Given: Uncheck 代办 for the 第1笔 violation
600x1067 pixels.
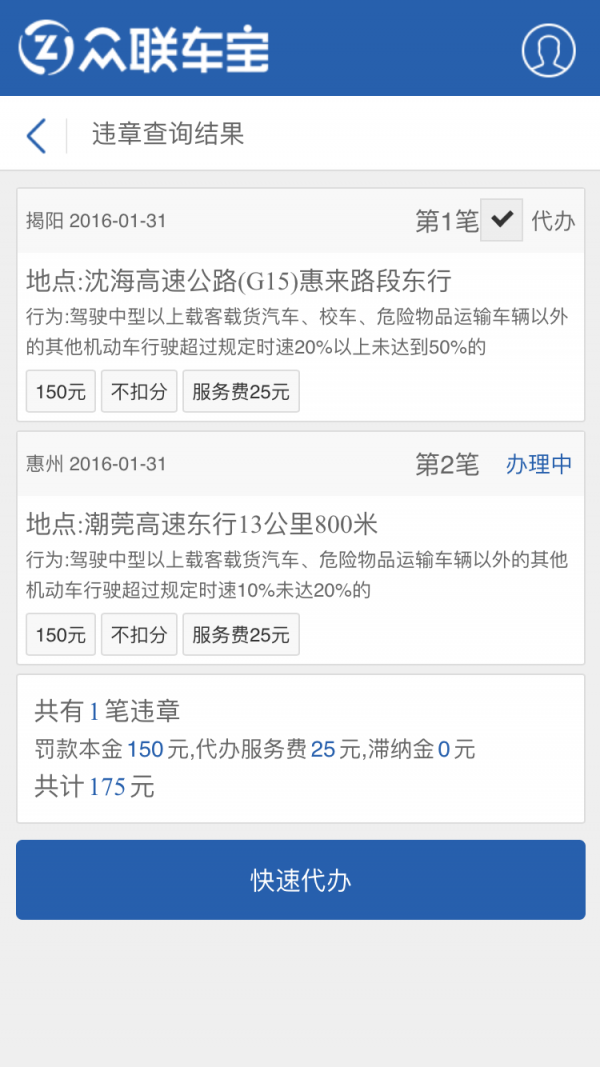Looking at the screenshot, I should pyautogui.click(x=501, y=220).
